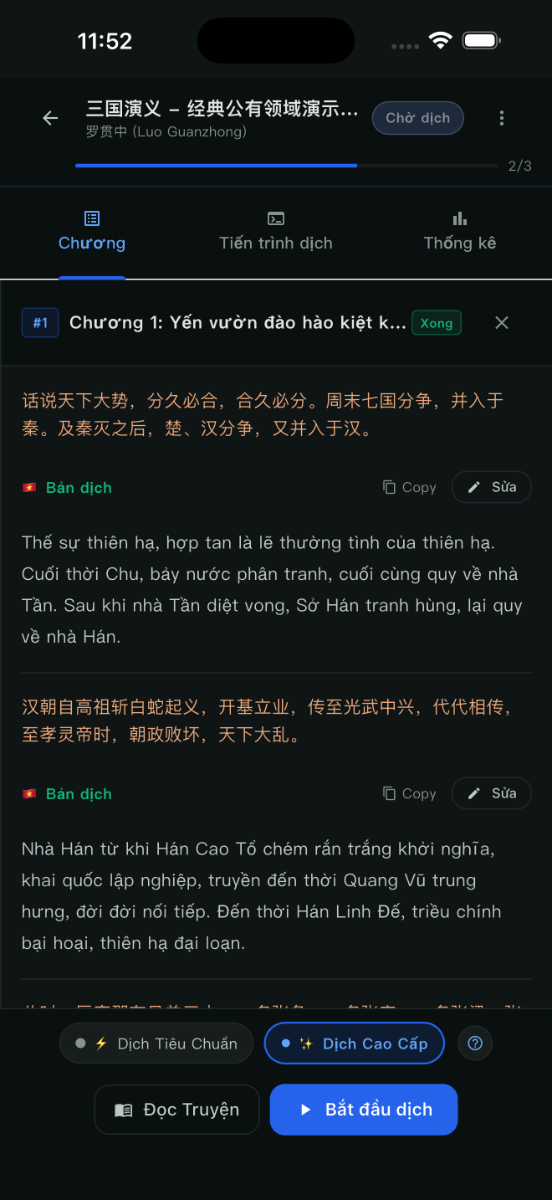Copy the translation starting with Thế sự thiên hạ
552x1200 pixels.
pos(410,487)
